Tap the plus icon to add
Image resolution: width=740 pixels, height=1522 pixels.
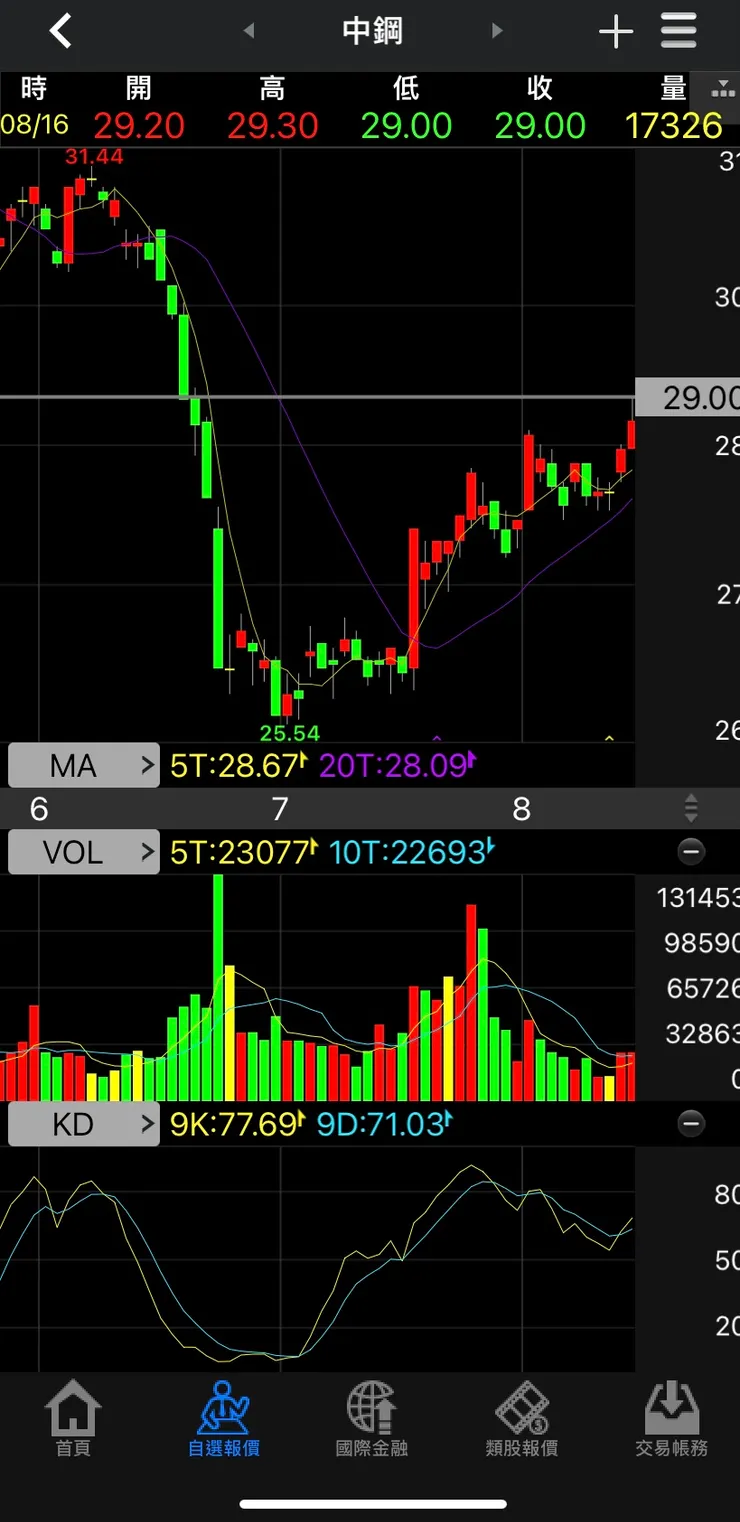[x=615, y=32]
